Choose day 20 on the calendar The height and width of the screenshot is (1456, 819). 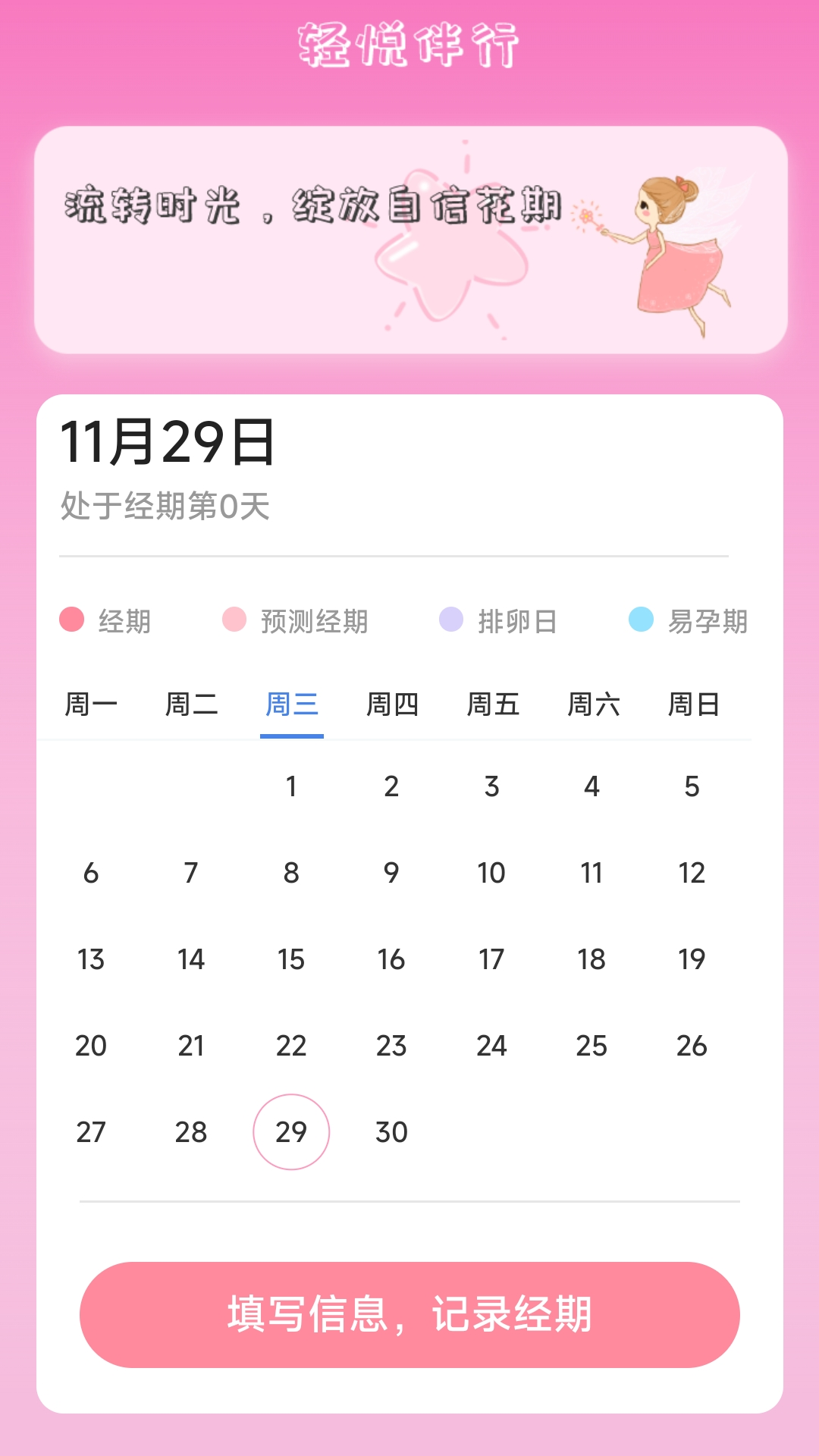tap(91, 1046)
